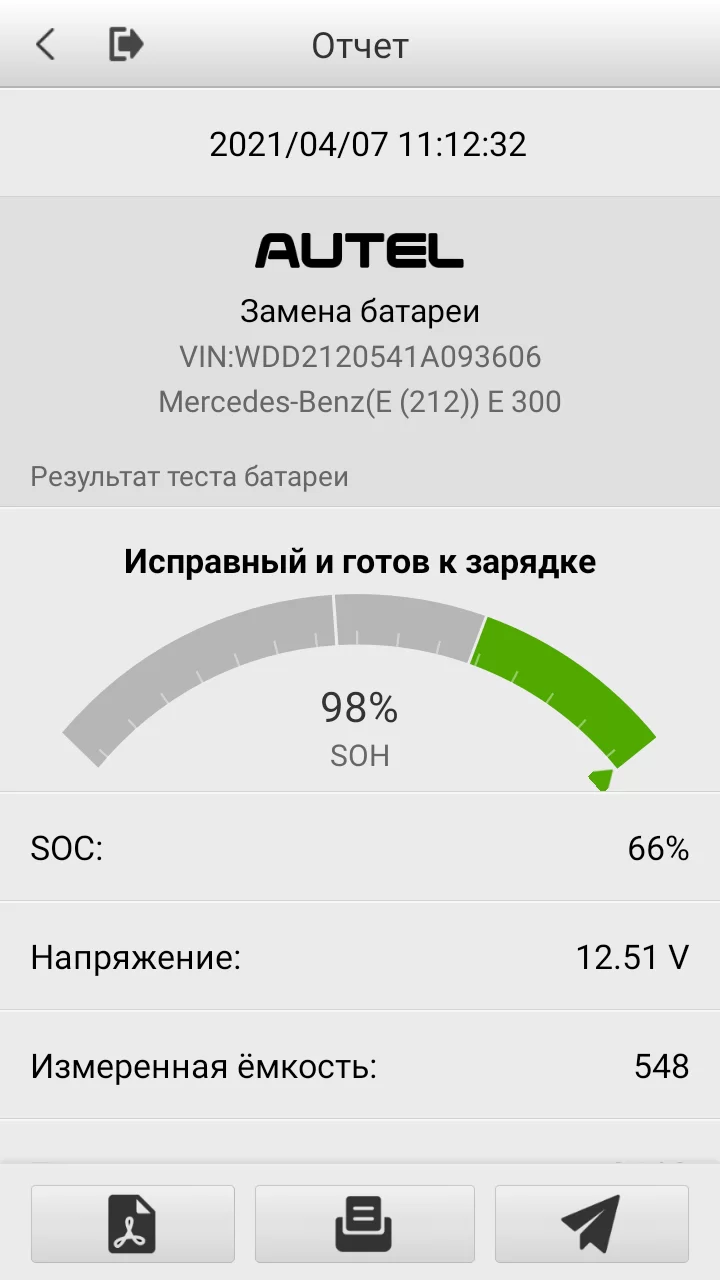Viewport: 720px width, 1280px height.
Task: Tap the exit icon in the header
Action: pos(126,45)
